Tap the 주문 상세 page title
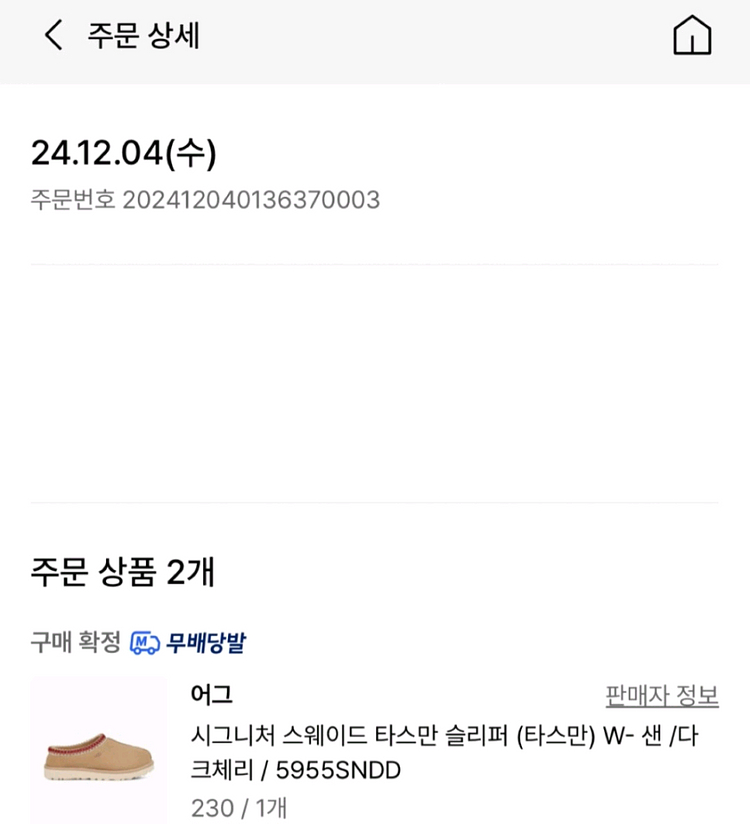This screenshot has width=750, height=824. (x=130, y=36)
